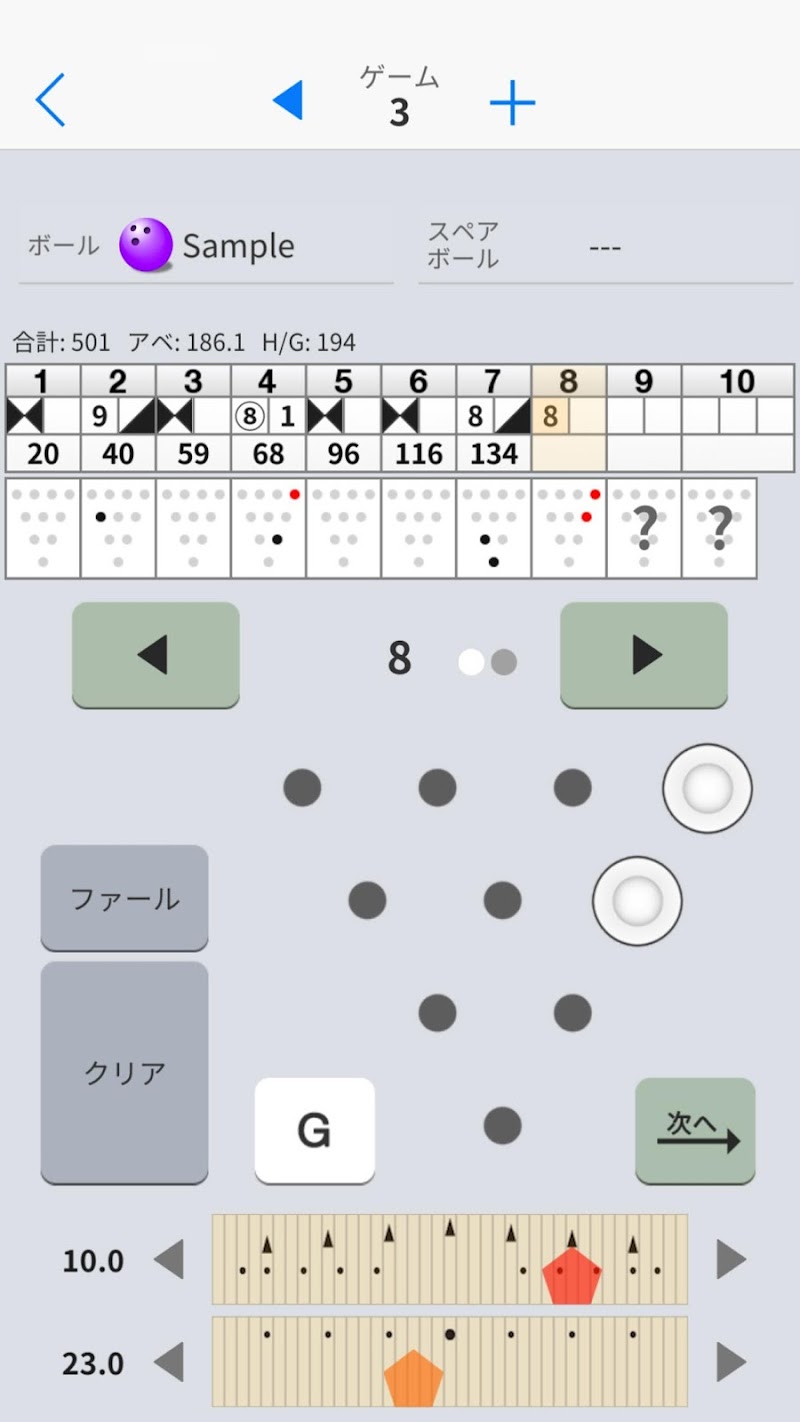Toggle the head pin at the front
Viewport: 800px width, 1422px height.
pos(502,1126)
